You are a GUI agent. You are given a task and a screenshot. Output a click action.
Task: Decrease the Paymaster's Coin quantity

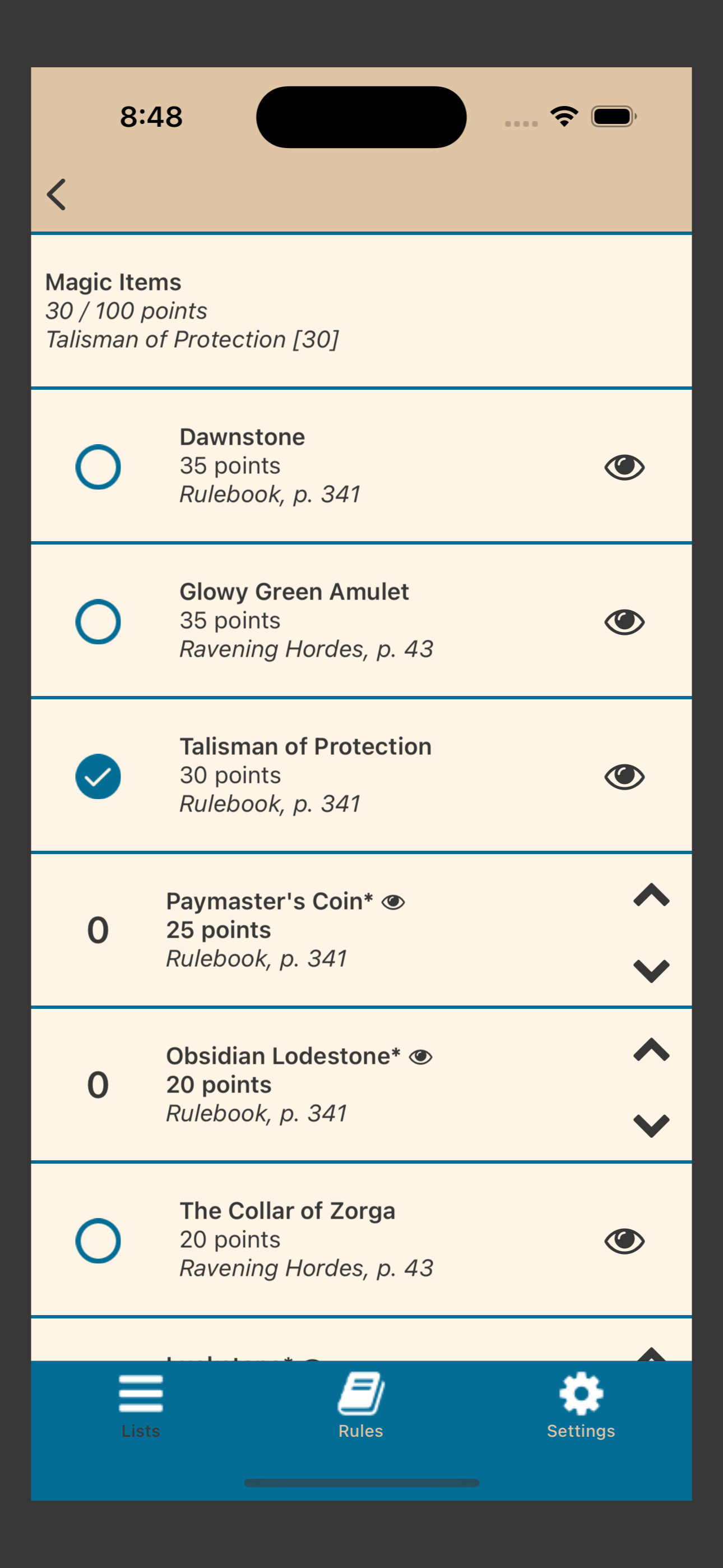(x=651, y=970)
